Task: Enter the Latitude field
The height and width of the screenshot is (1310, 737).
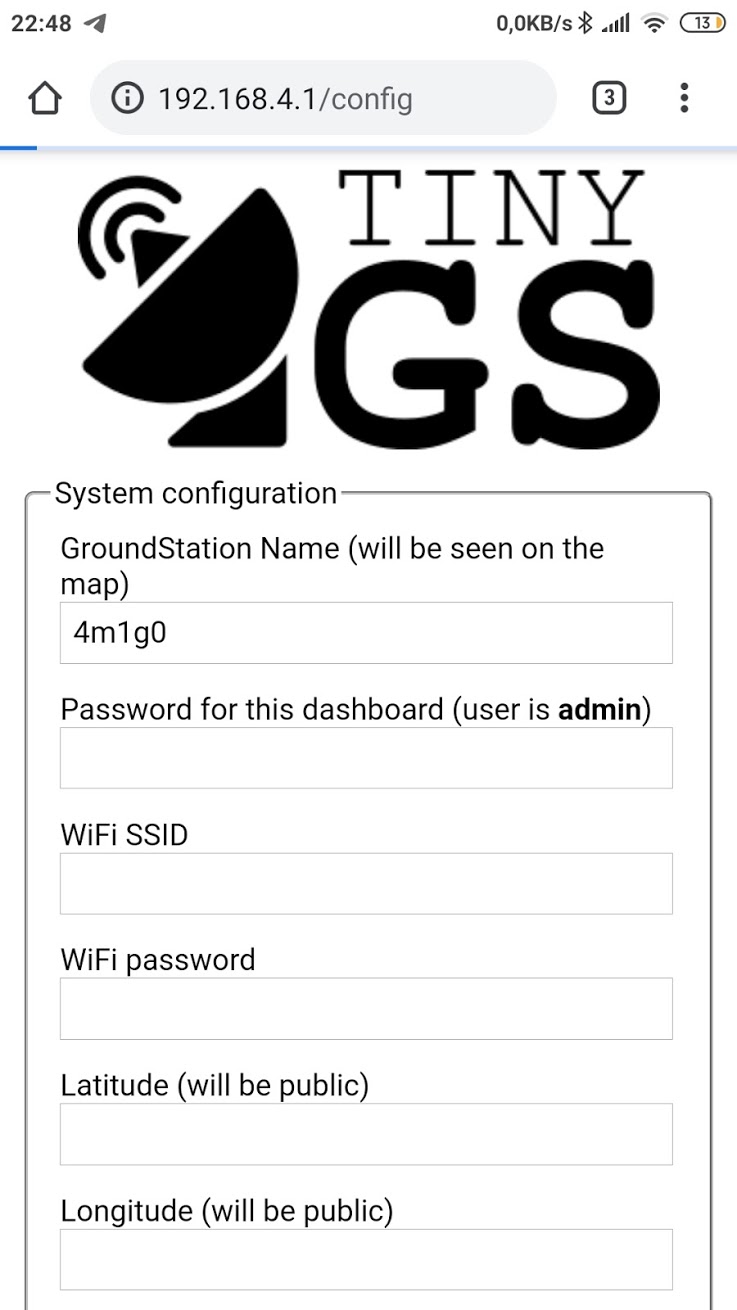Action: [366, 1134]
